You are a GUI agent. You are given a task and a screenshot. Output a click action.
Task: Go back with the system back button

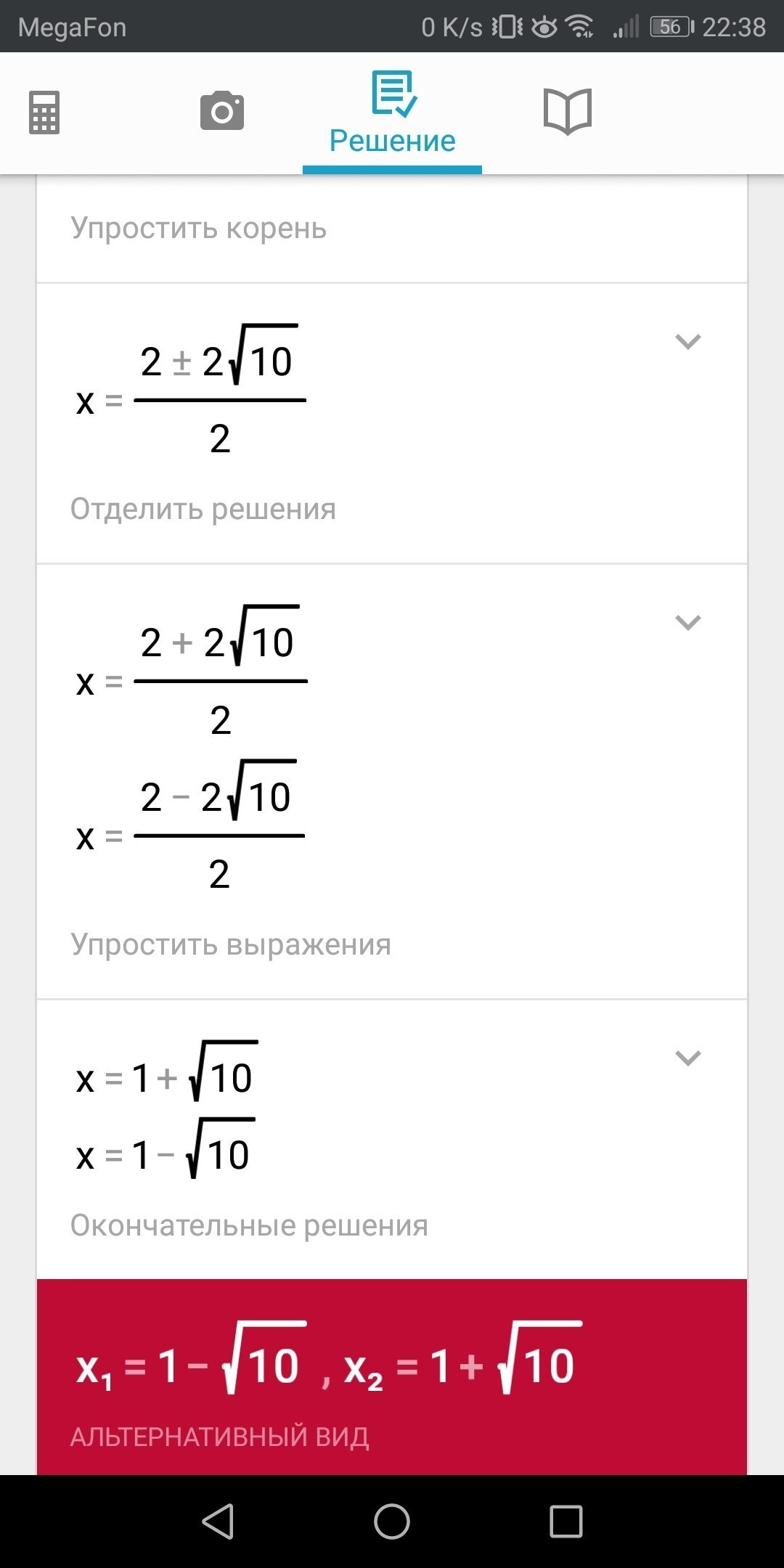tap(218, 1522)
